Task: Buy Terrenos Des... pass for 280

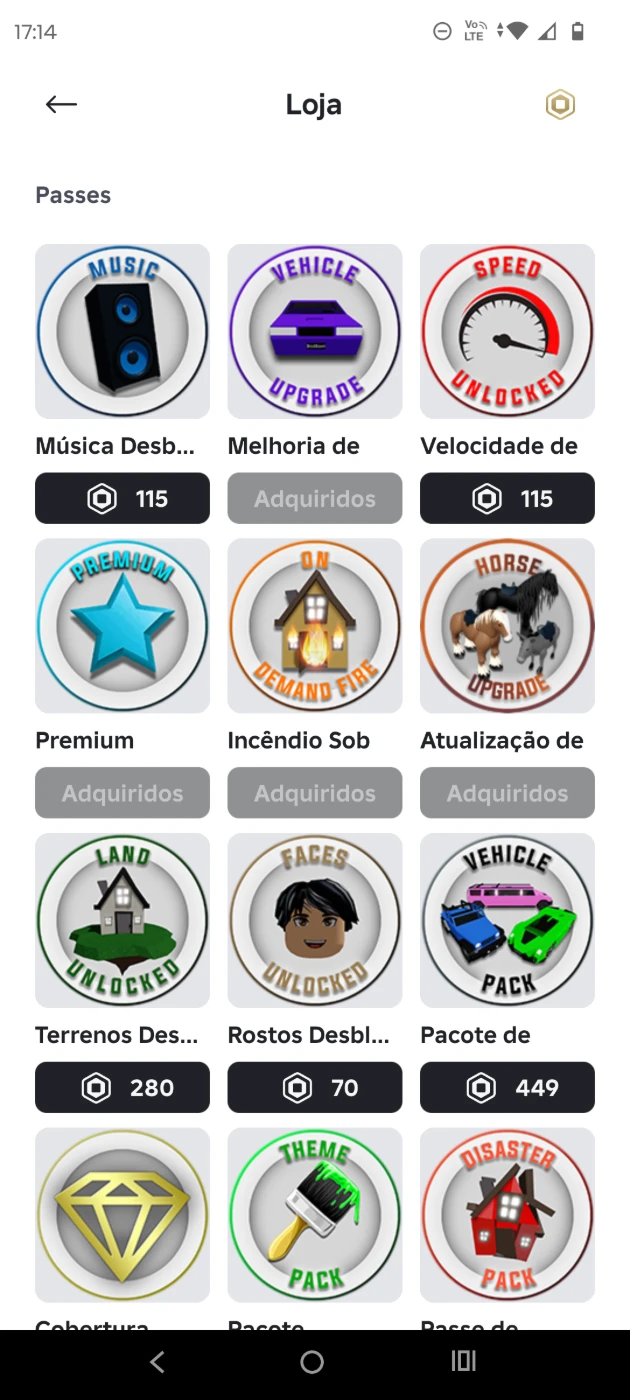Action: point(122,1087)
